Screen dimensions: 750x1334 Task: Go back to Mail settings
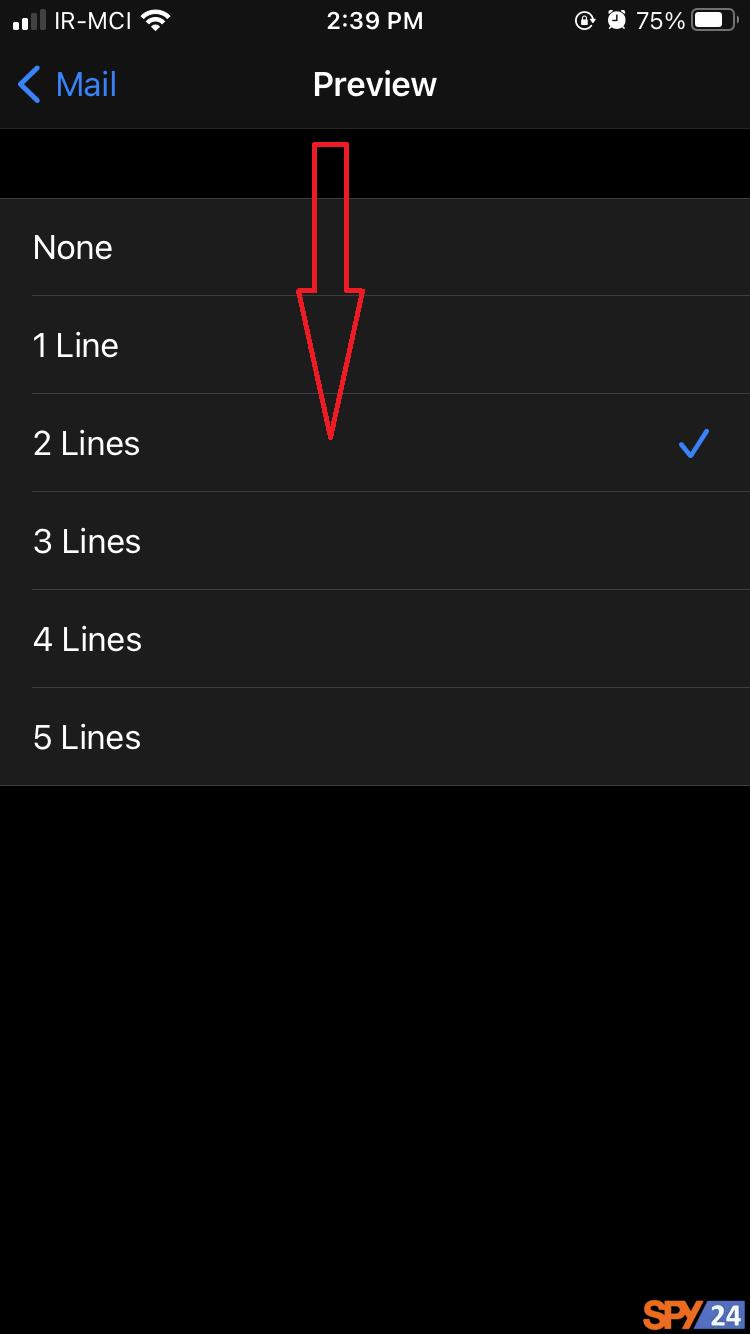[x=68, y=85]
